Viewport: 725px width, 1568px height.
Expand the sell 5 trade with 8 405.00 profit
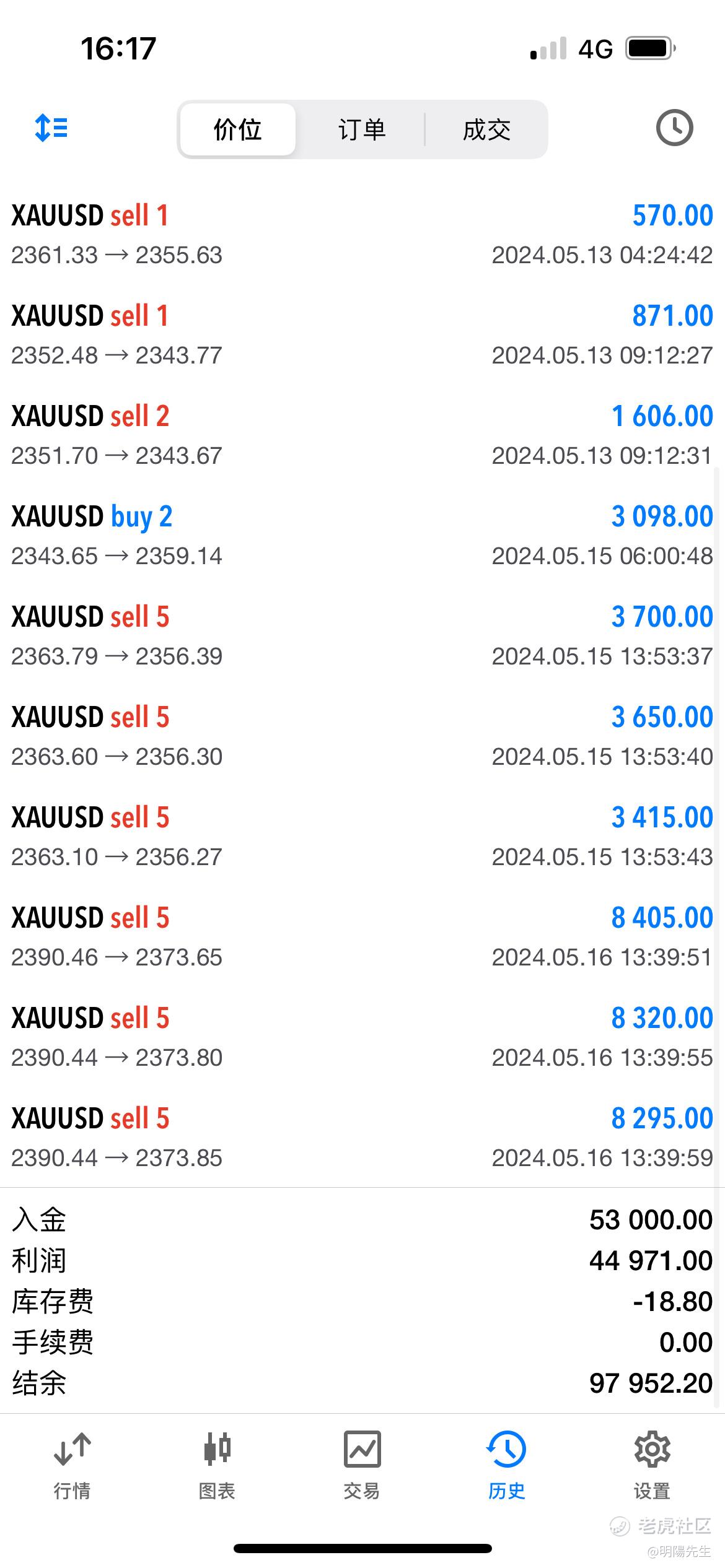362,937
